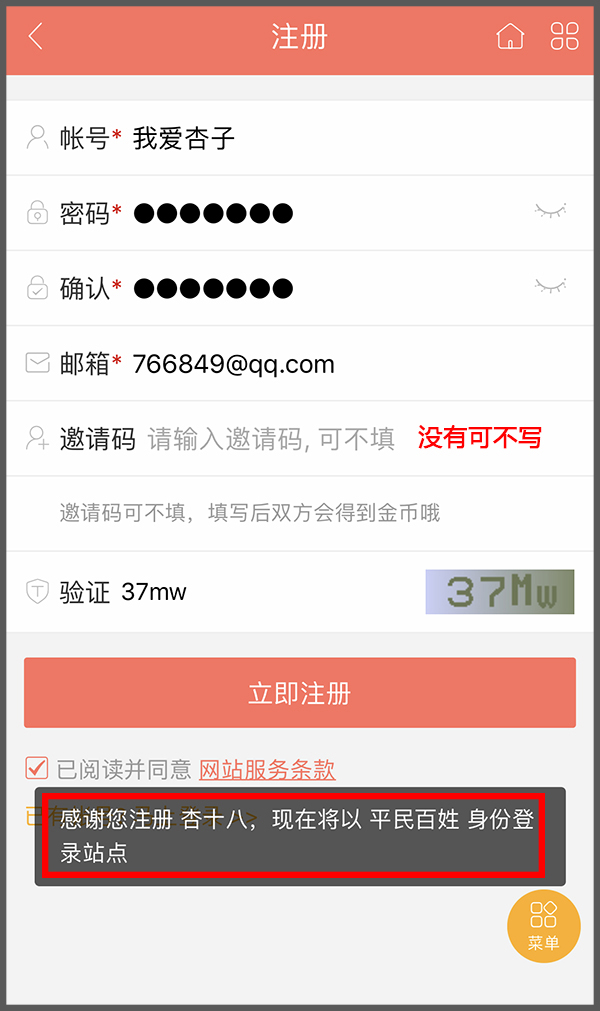Open the 网站服务条款 link

267,769
